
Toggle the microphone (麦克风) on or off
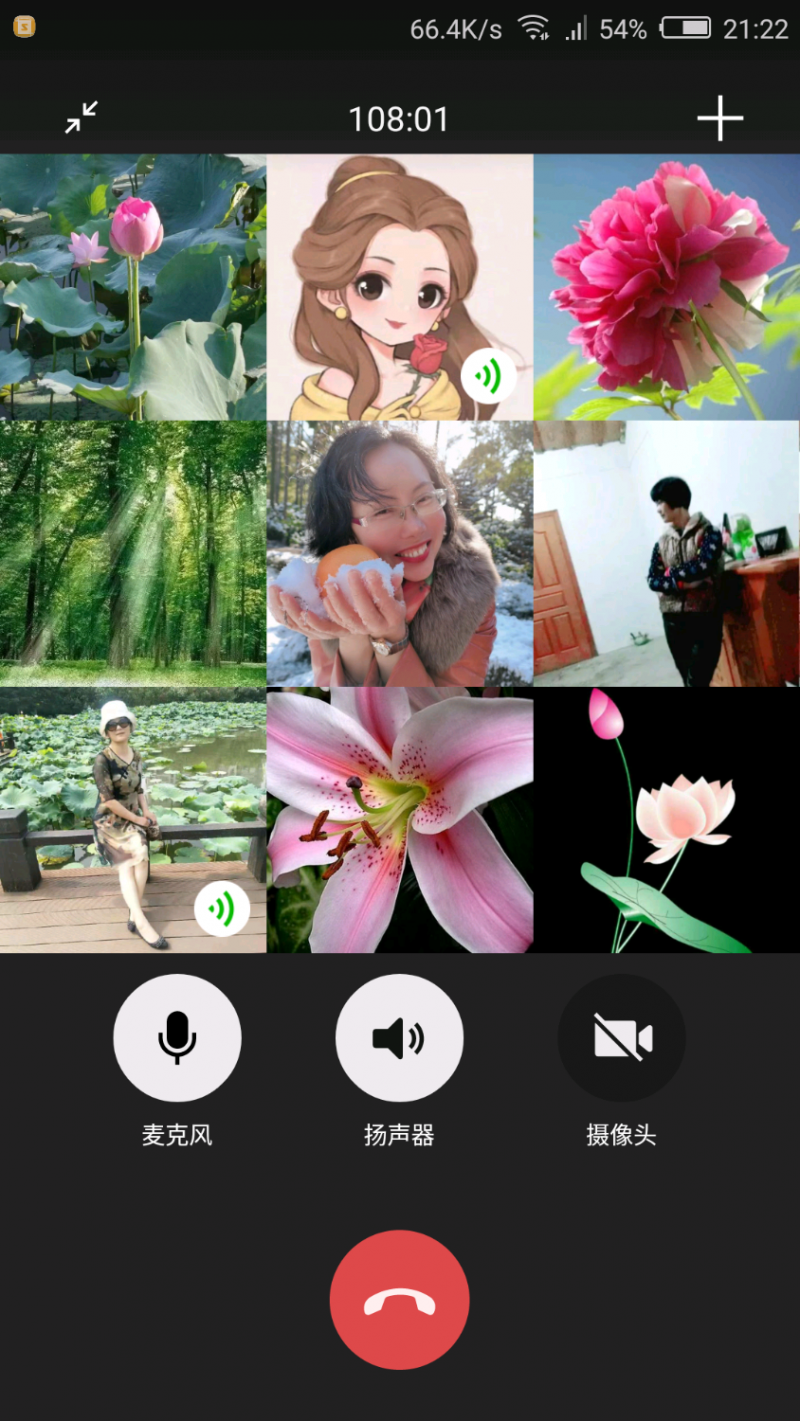pyautogui.click(x=177, y=1038)
